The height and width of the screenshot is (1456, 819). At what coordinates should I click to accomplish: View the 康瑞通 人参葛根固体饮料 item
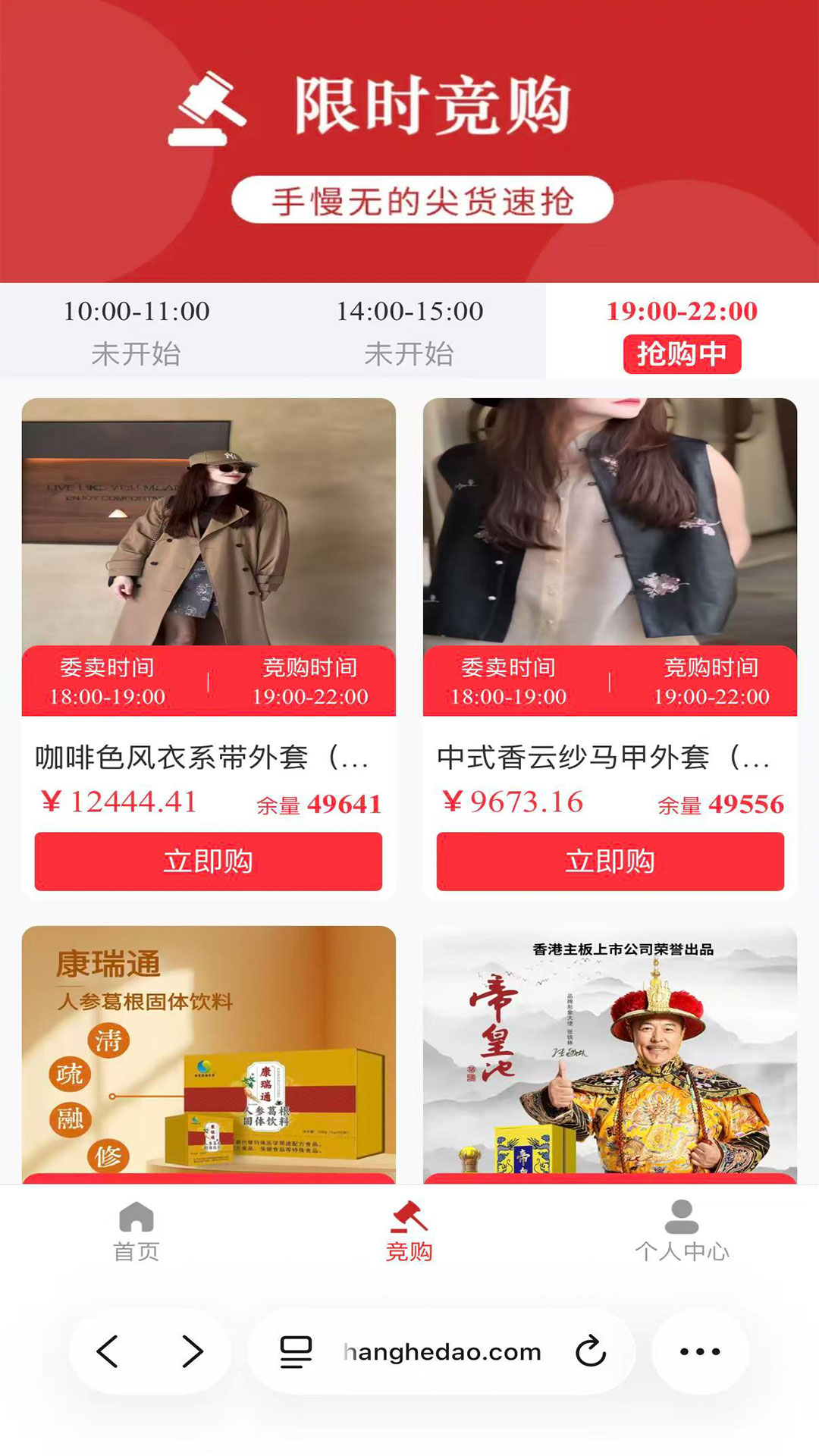(209, 1054)
